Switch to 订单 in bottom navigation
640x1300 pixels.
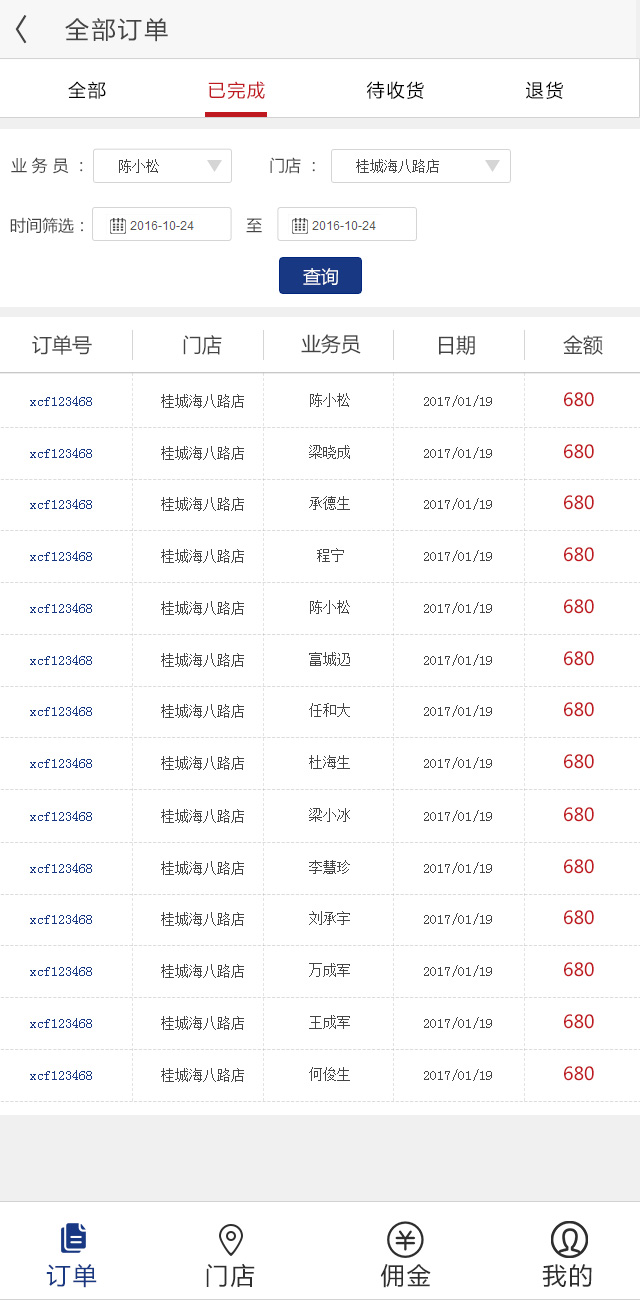click(72, 1255)
